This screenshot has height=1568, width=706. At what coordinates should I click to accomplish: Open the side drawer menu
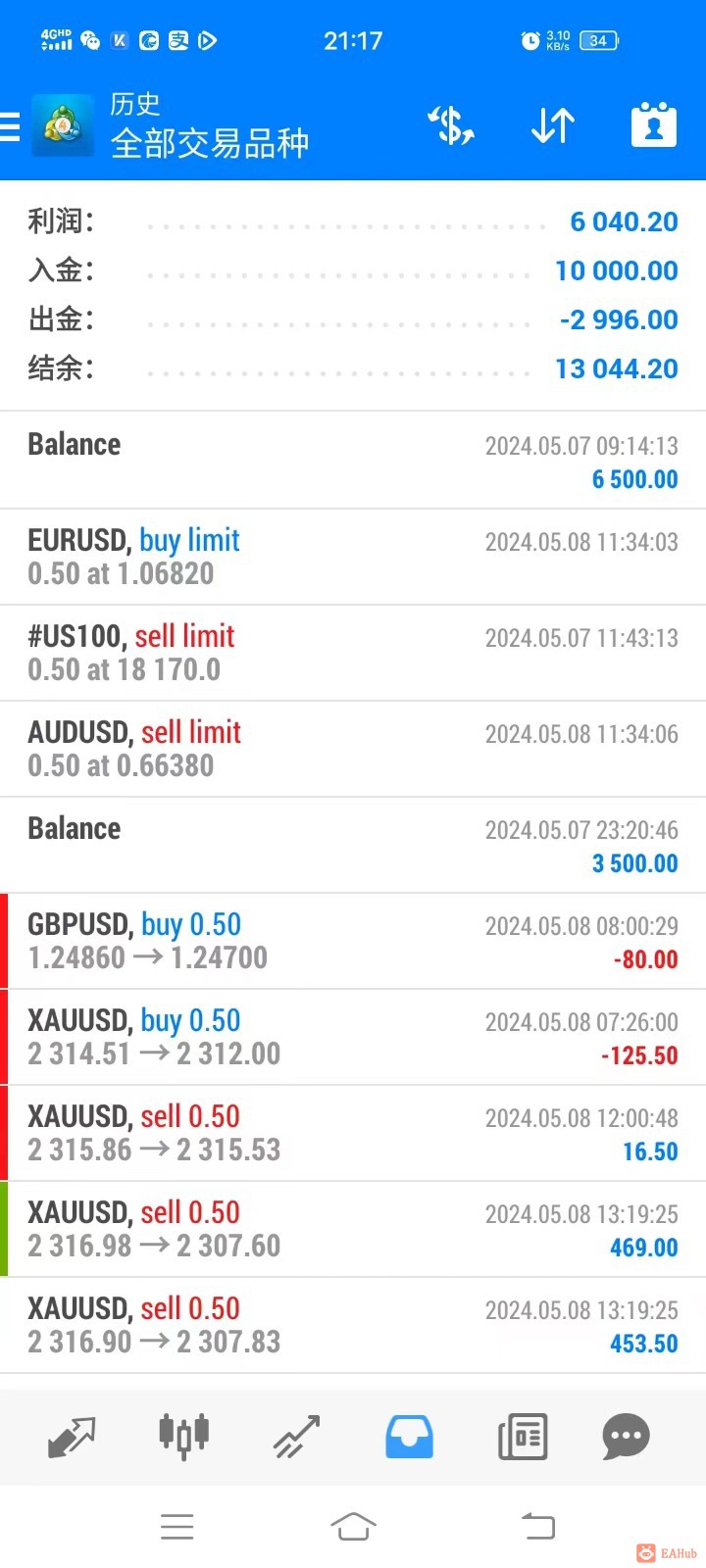point(12,126)
